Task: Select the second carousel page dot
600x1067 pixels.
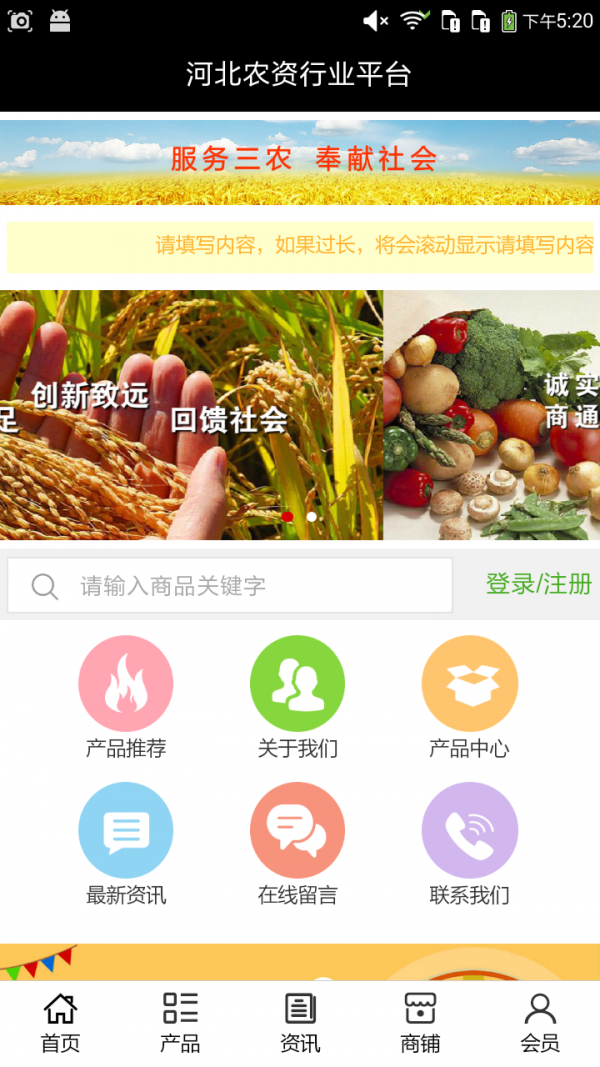Action: (x=312, y=517)
